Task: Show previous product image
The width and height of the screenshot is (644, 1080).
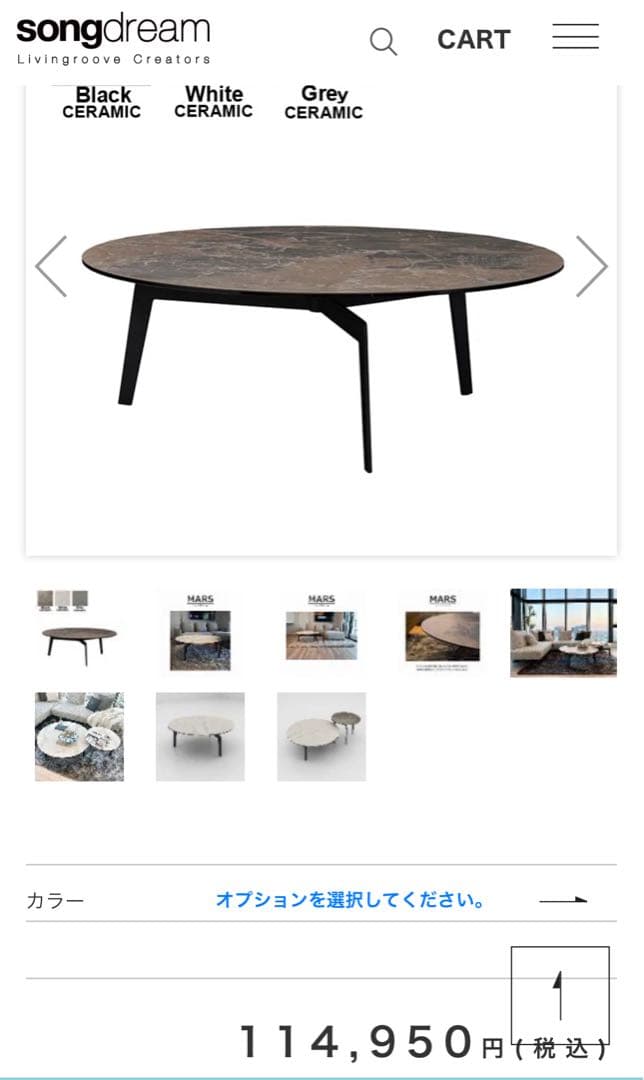Action: click(51, 266)
